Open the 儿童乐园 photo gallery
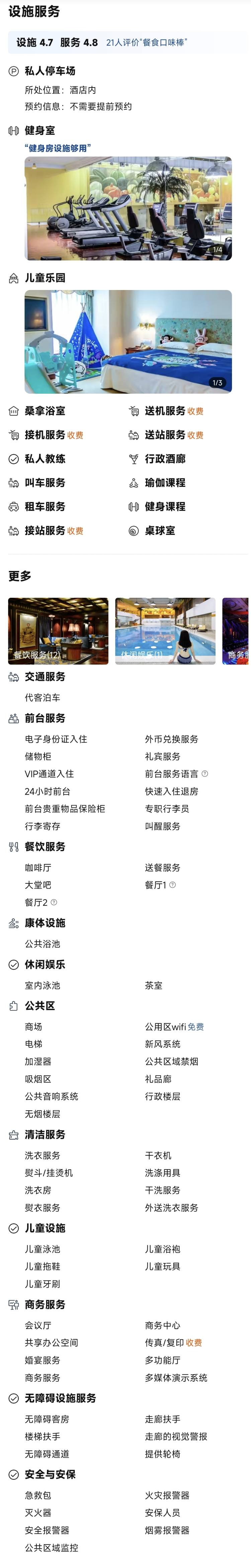The image size is (251, 1568). pos(128,342)
